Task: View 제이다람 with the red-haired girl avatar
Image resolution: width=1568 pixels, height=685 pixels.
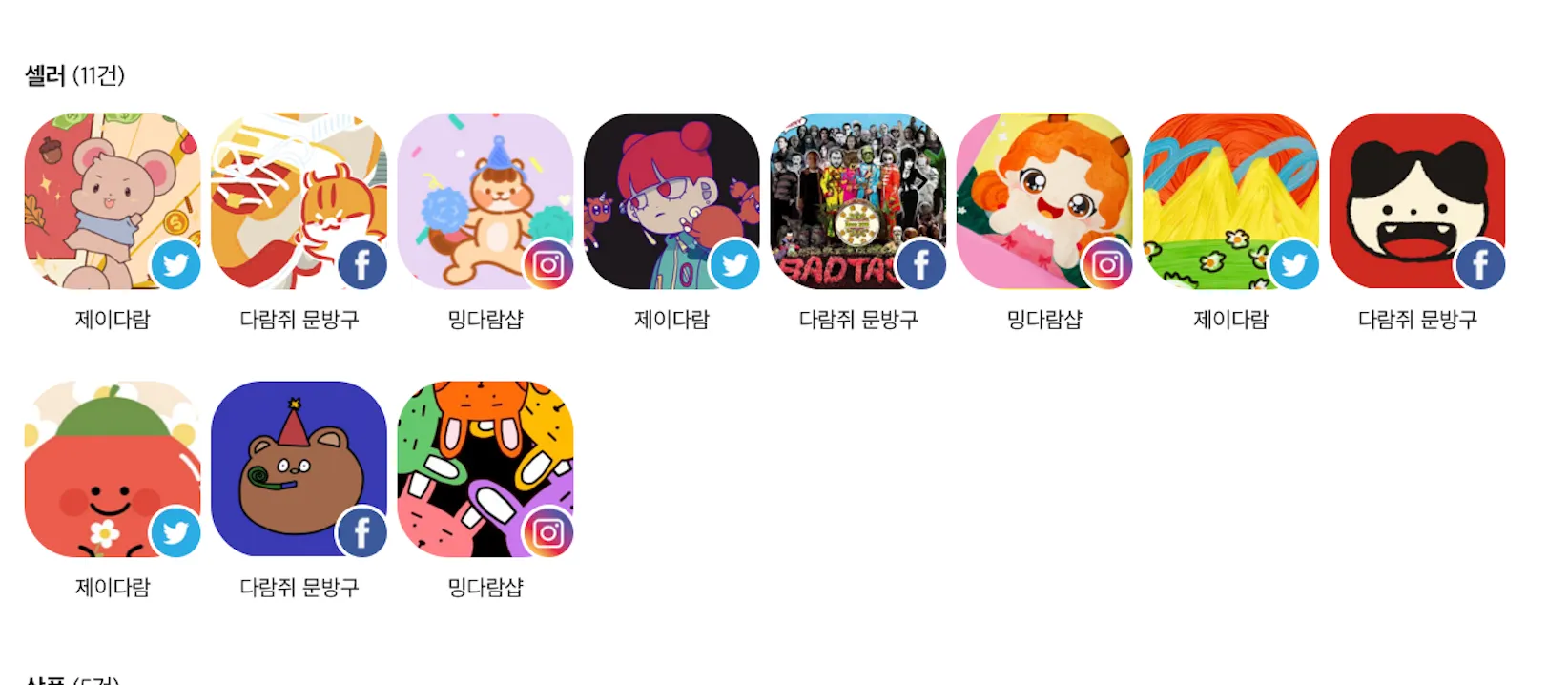Action: 671,201
